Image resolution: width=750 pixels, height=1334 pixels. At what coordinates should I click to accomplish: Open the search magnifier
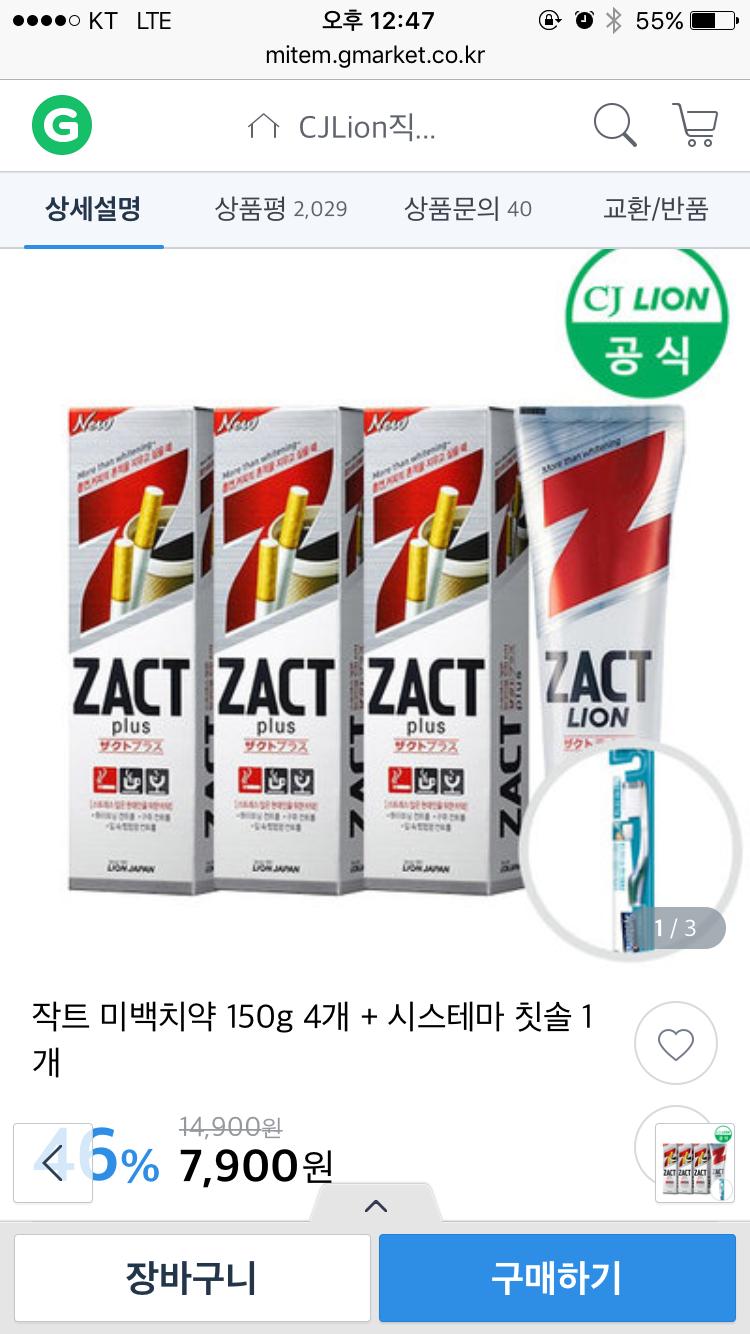pyautogui.click(x=615, y=126)
